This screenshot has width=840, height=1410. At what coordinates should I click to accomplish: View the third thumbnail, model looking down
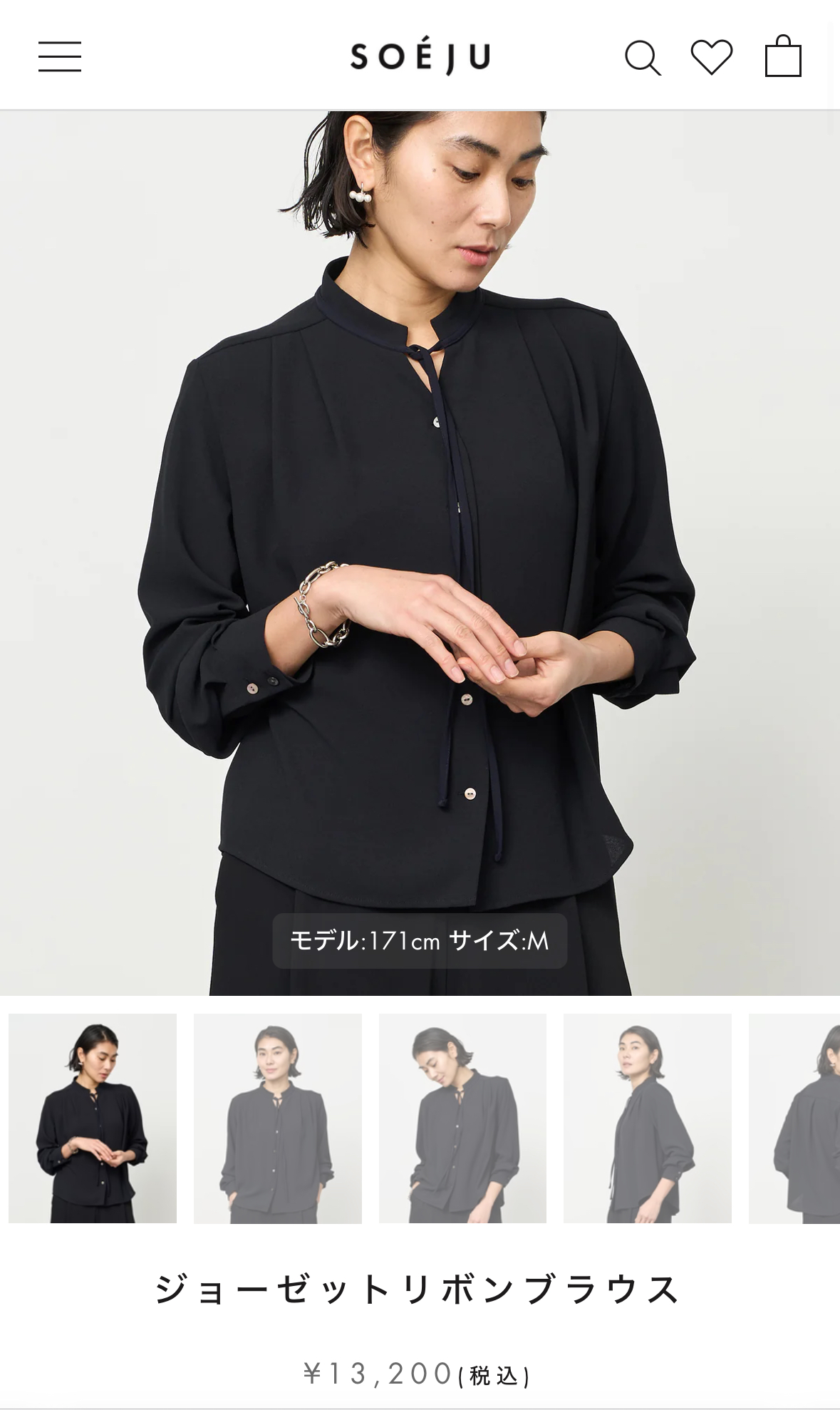(462, 1118)
